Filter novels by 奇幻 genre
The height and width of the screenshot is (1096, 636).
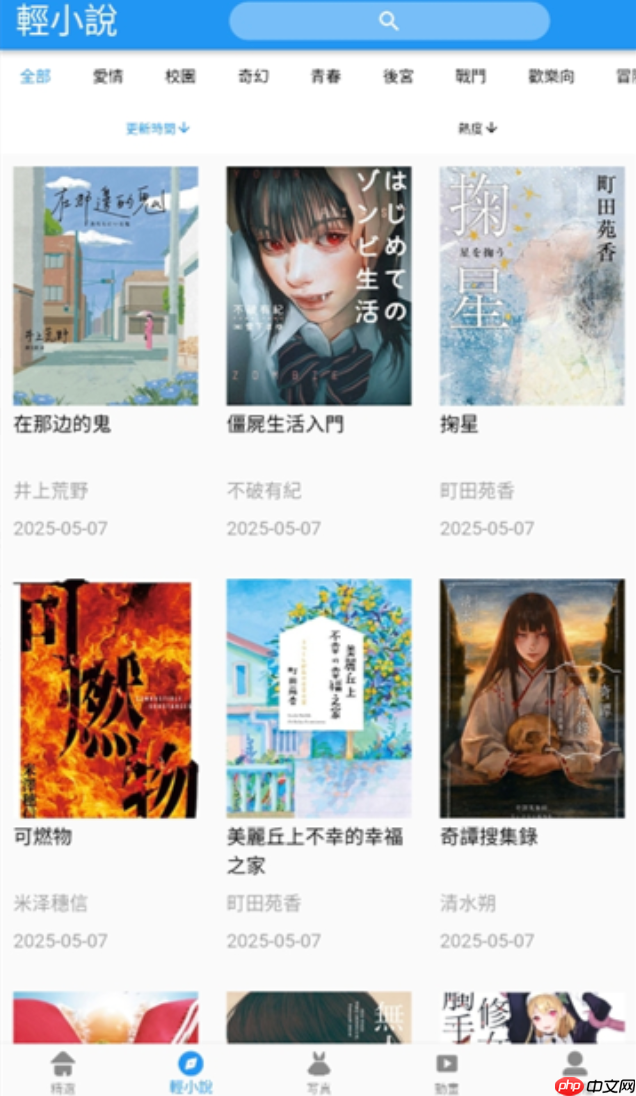pyautogui.click(x=253, y=76)
